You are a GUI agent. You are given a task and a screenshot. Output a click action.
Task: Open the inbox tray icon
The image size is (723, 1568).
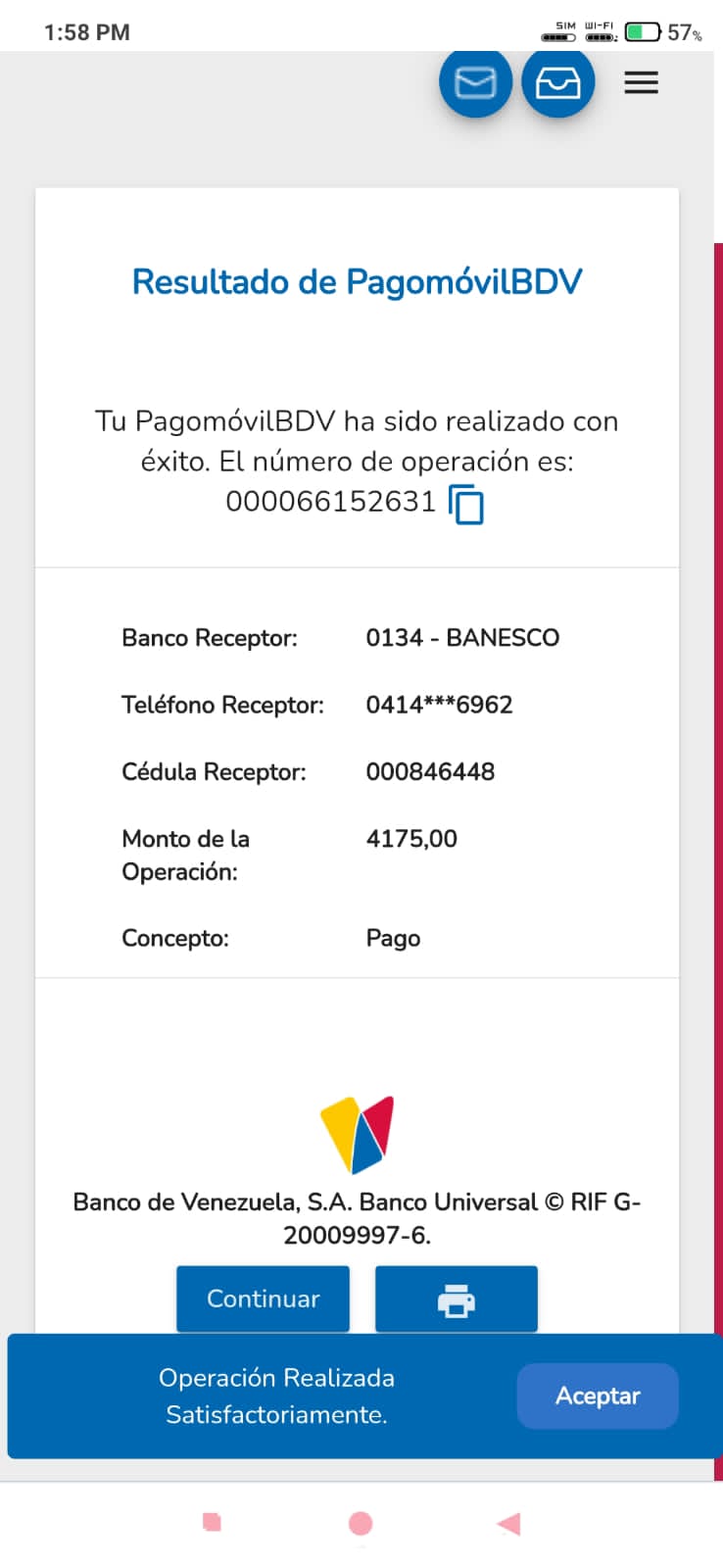pyautogui.click(x=557, y=82)
